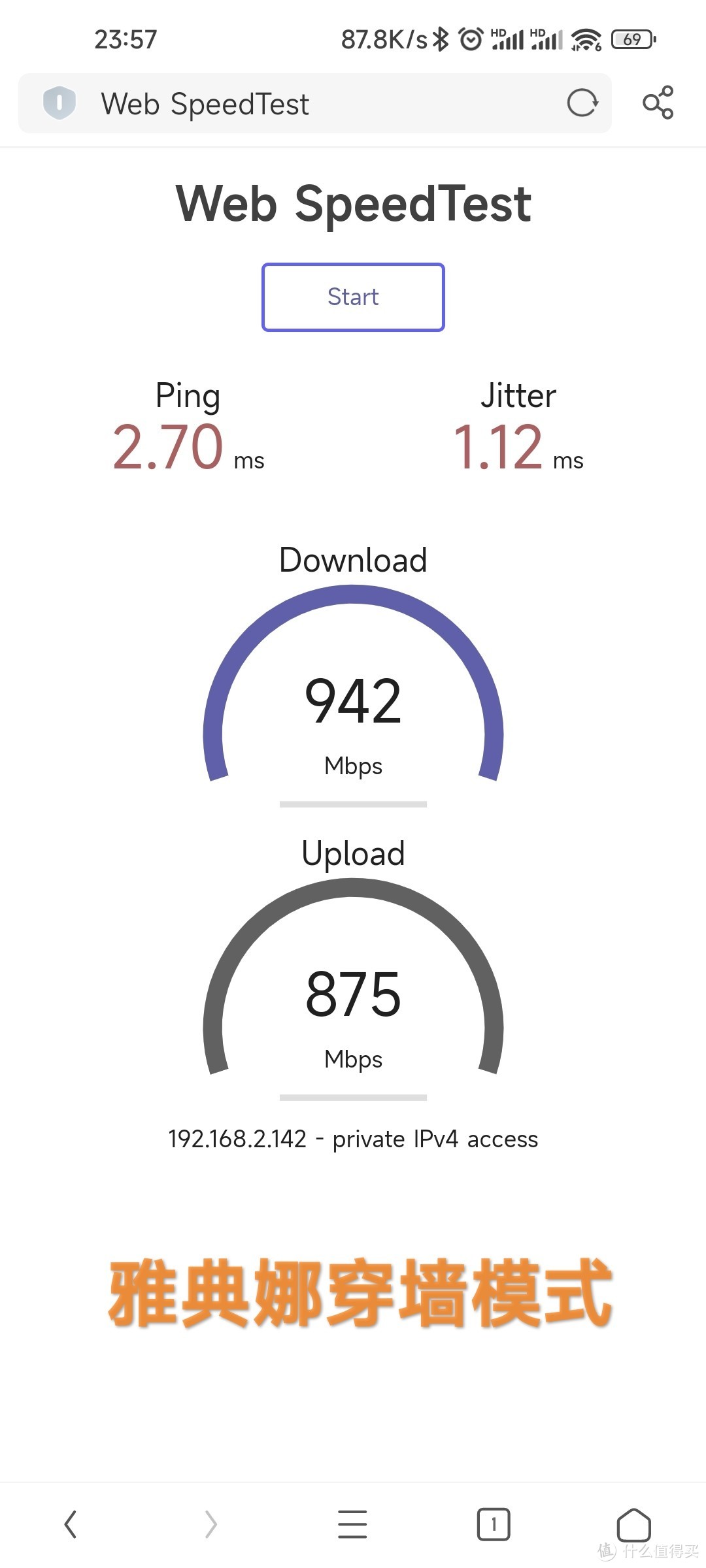This screenshot has width=706, height=1568.
Task: Open the browser menu
Action: [352, 1524]
